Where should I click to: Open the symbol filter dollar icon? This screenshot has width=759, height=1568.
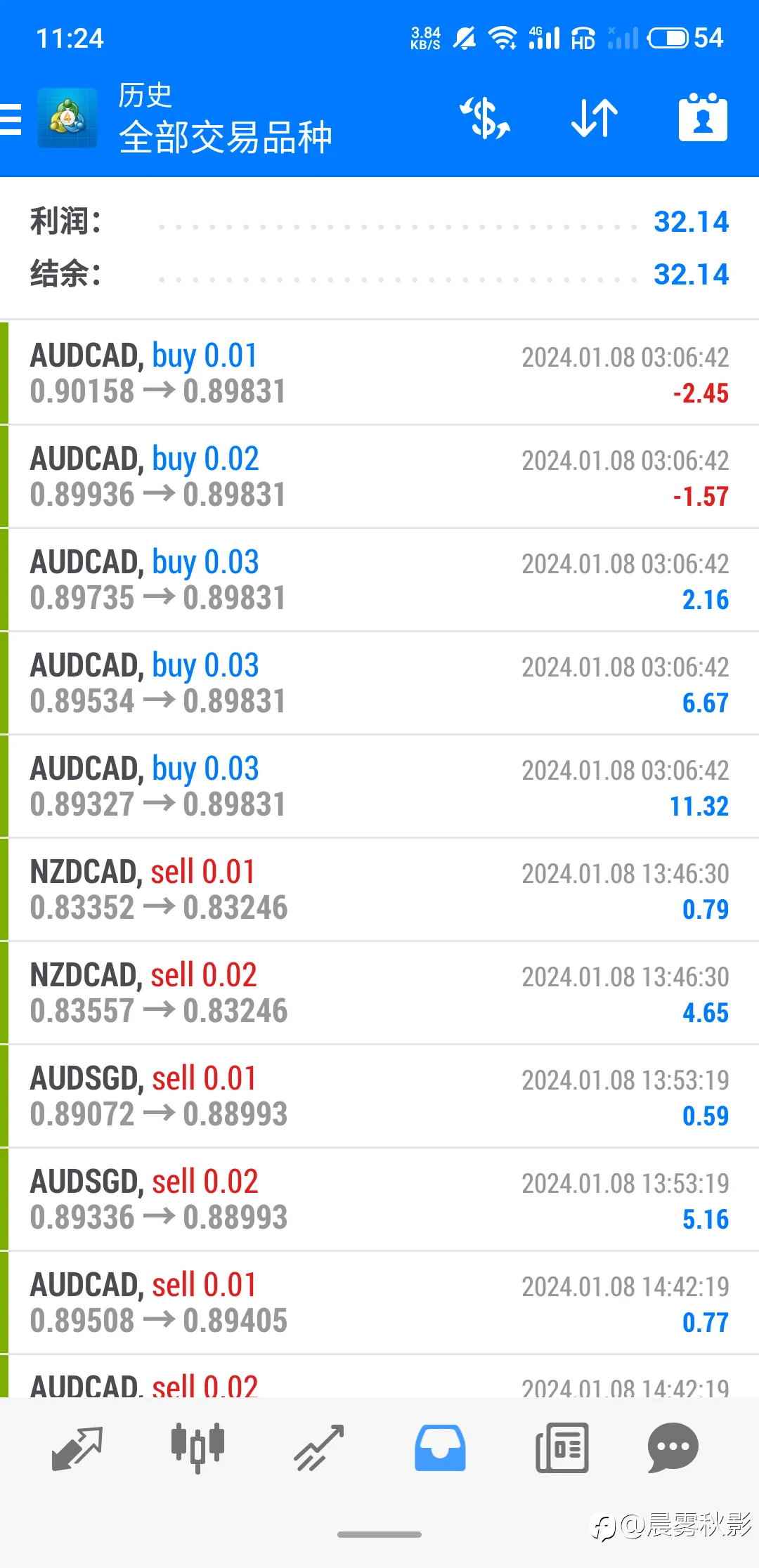click(485, 118)
